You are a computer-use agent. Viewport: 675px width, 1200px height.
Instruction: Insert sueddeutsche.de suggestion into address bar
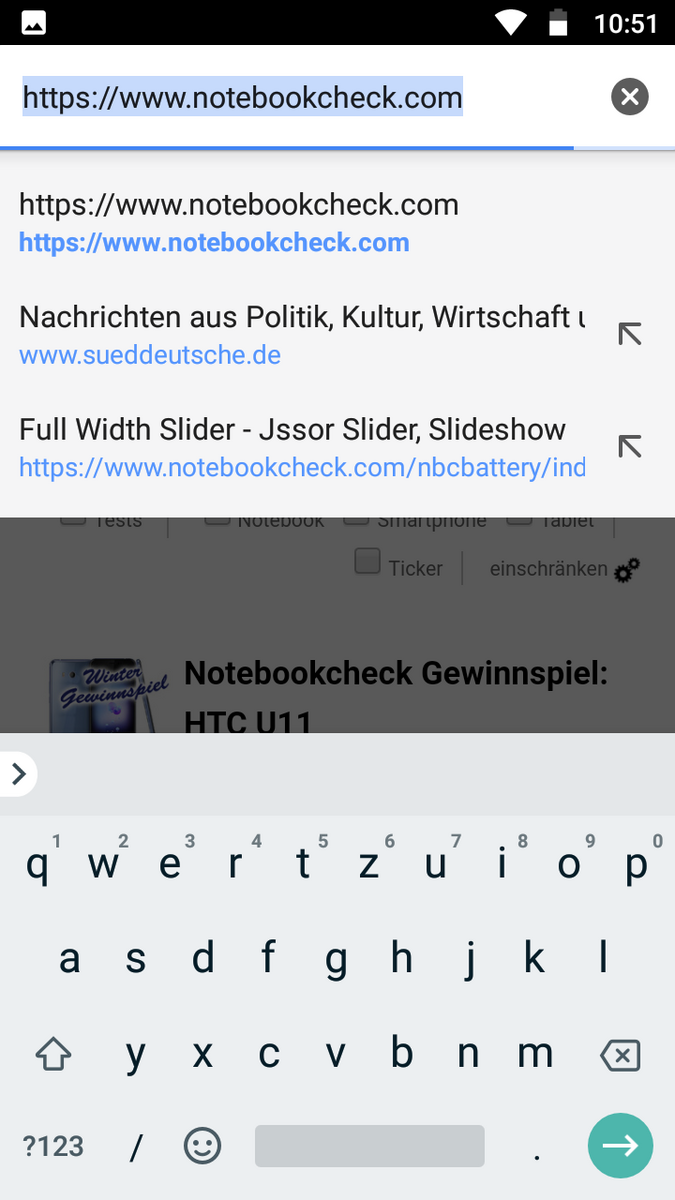point(629,335)
